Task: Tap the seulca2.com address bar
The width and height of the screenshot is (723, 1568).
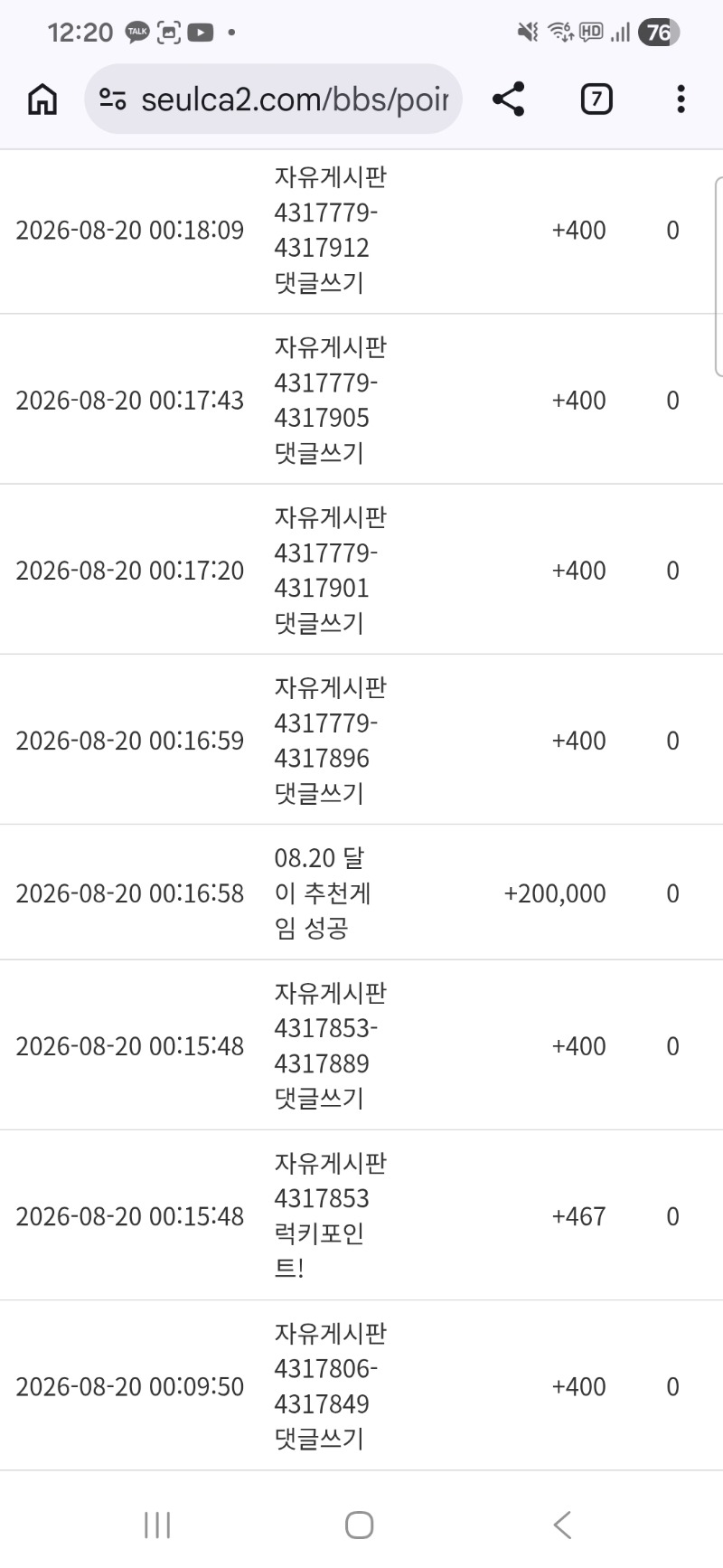Action: pyautogui.click(x=274, y=99)
